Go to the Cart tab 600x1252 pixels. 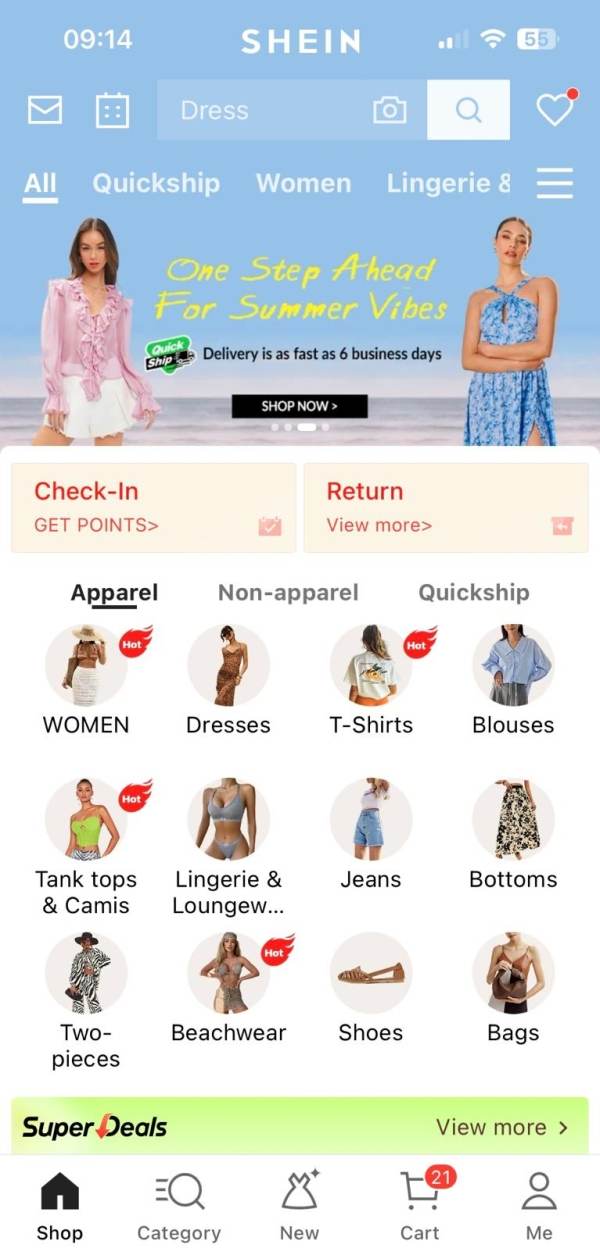pos(420,1204)
